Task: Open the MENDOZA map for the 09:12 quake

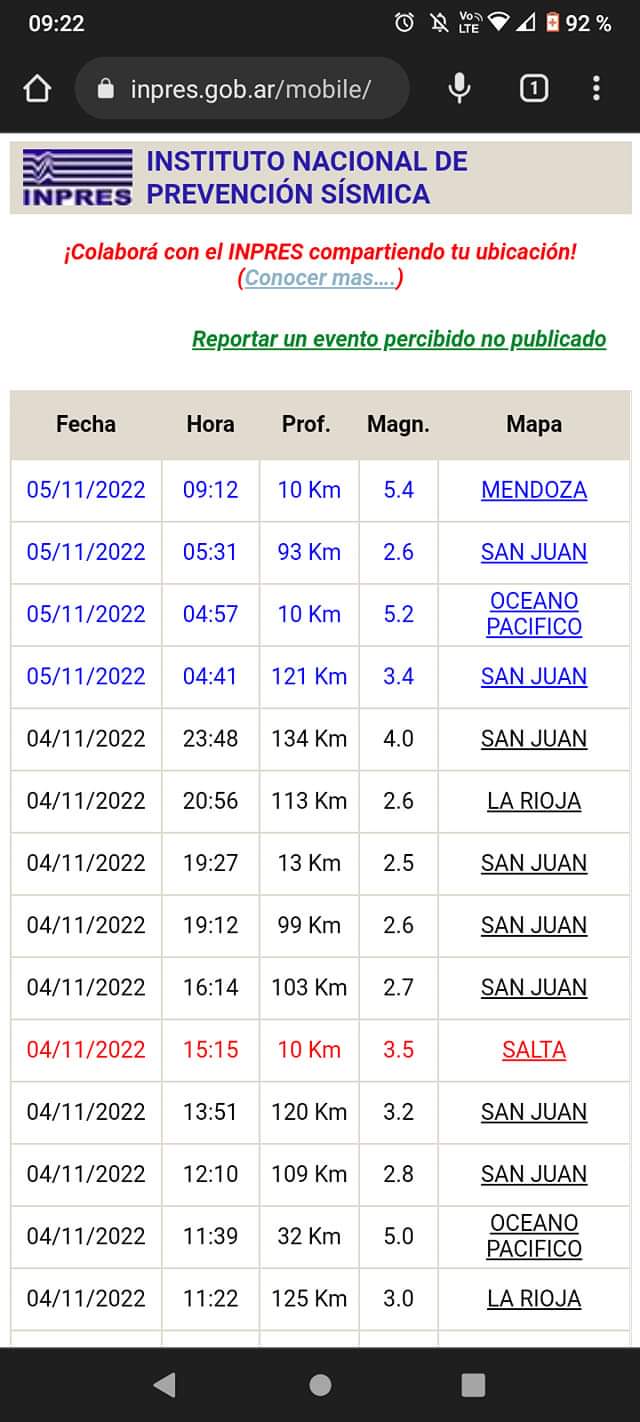Action: pos(534,490)
